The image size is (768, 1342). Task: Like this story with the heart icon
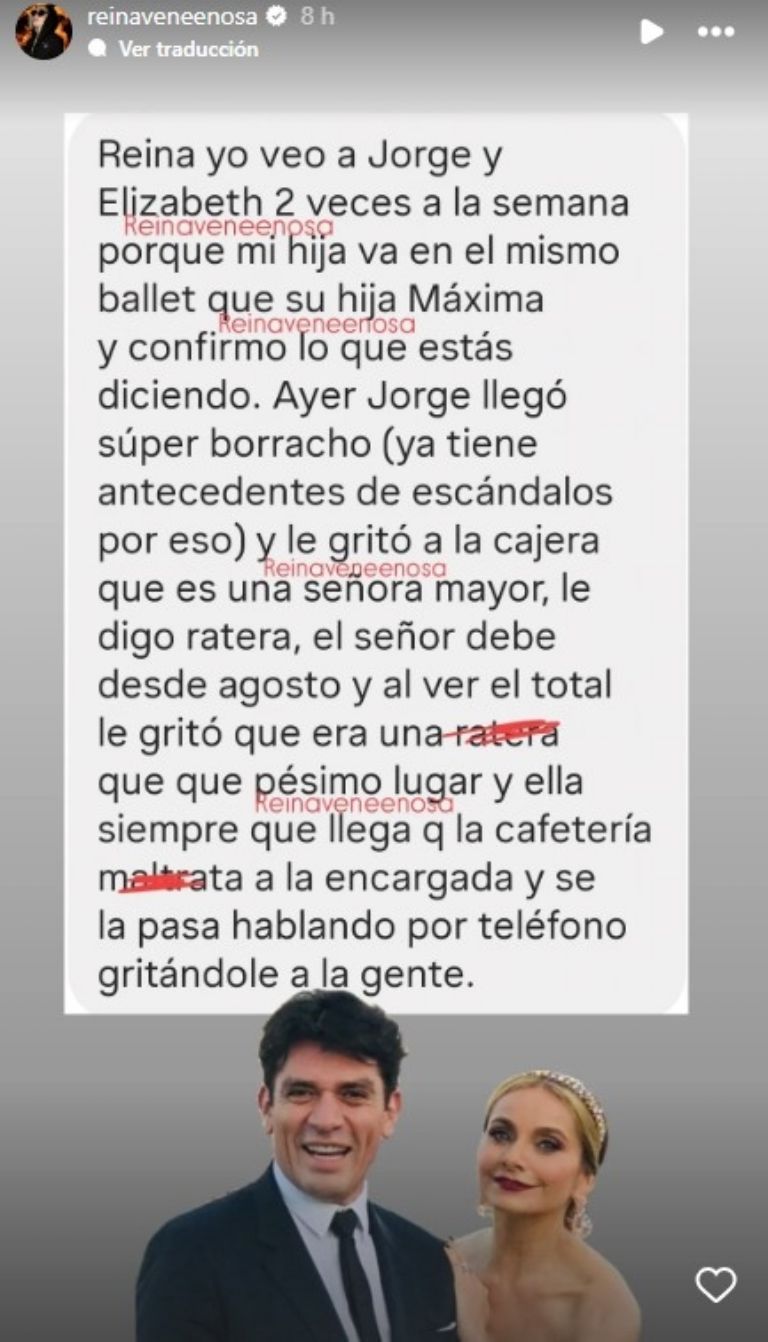pyautogui.click(x=715, y=1284)
